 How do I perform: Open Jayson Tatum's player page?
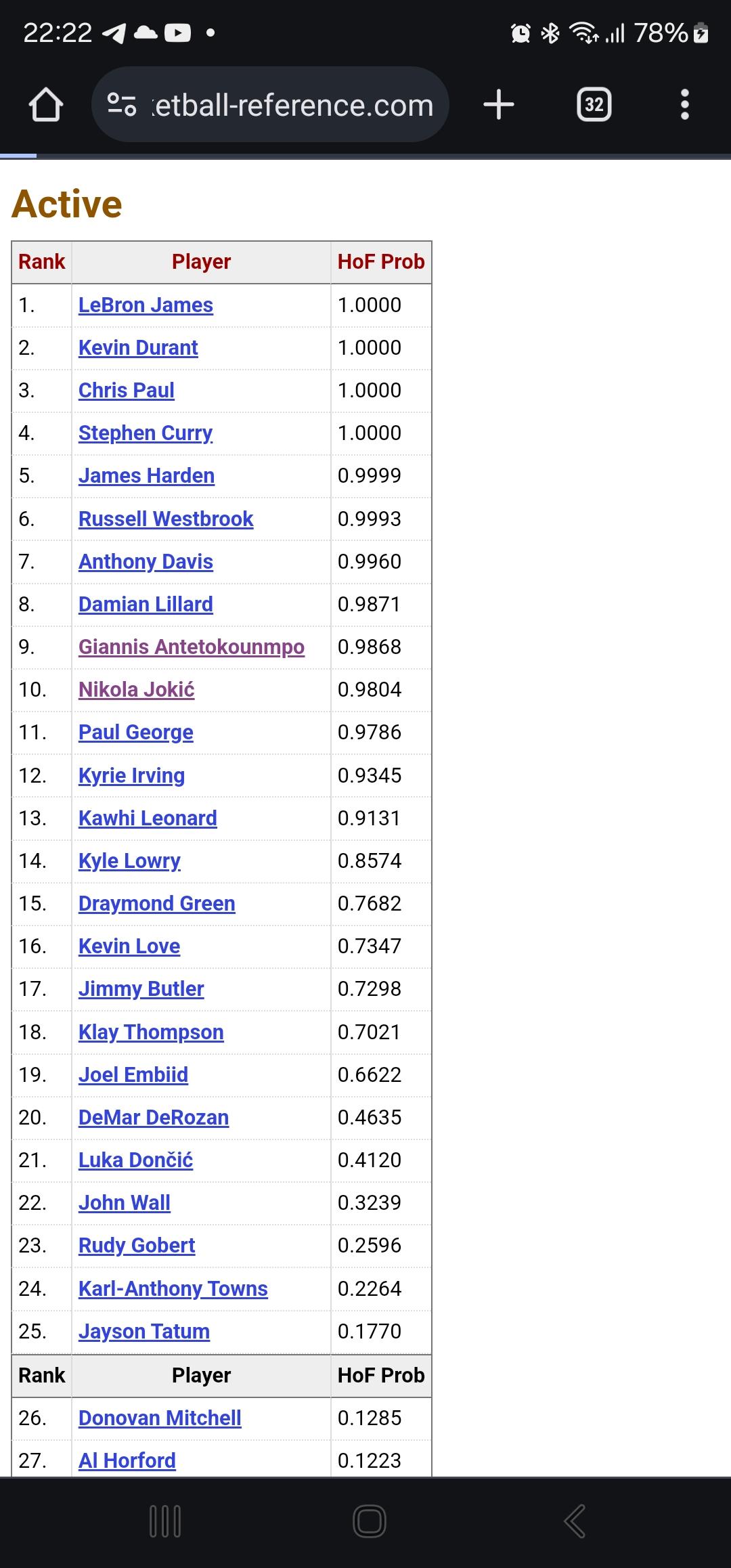coord(144,1332)
